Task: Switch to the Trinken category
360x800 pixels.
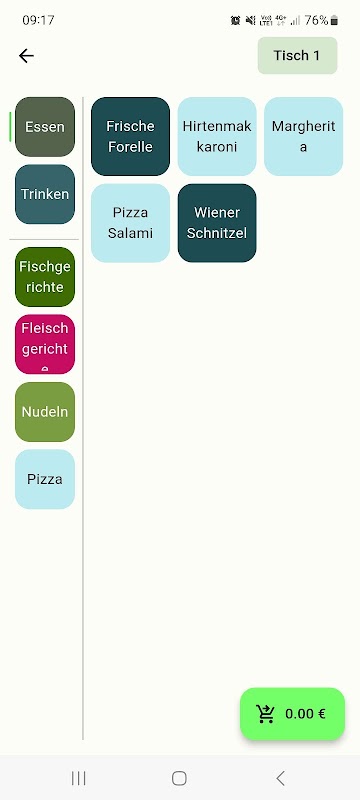Action: 45,194
